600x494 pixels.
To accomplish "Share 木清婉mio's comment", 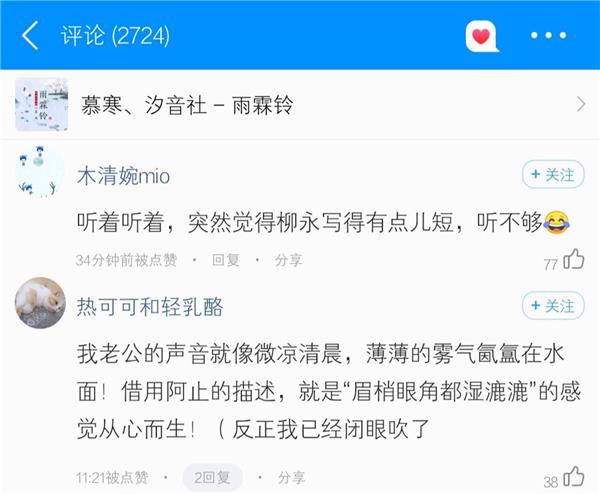I will click(289, 260).
